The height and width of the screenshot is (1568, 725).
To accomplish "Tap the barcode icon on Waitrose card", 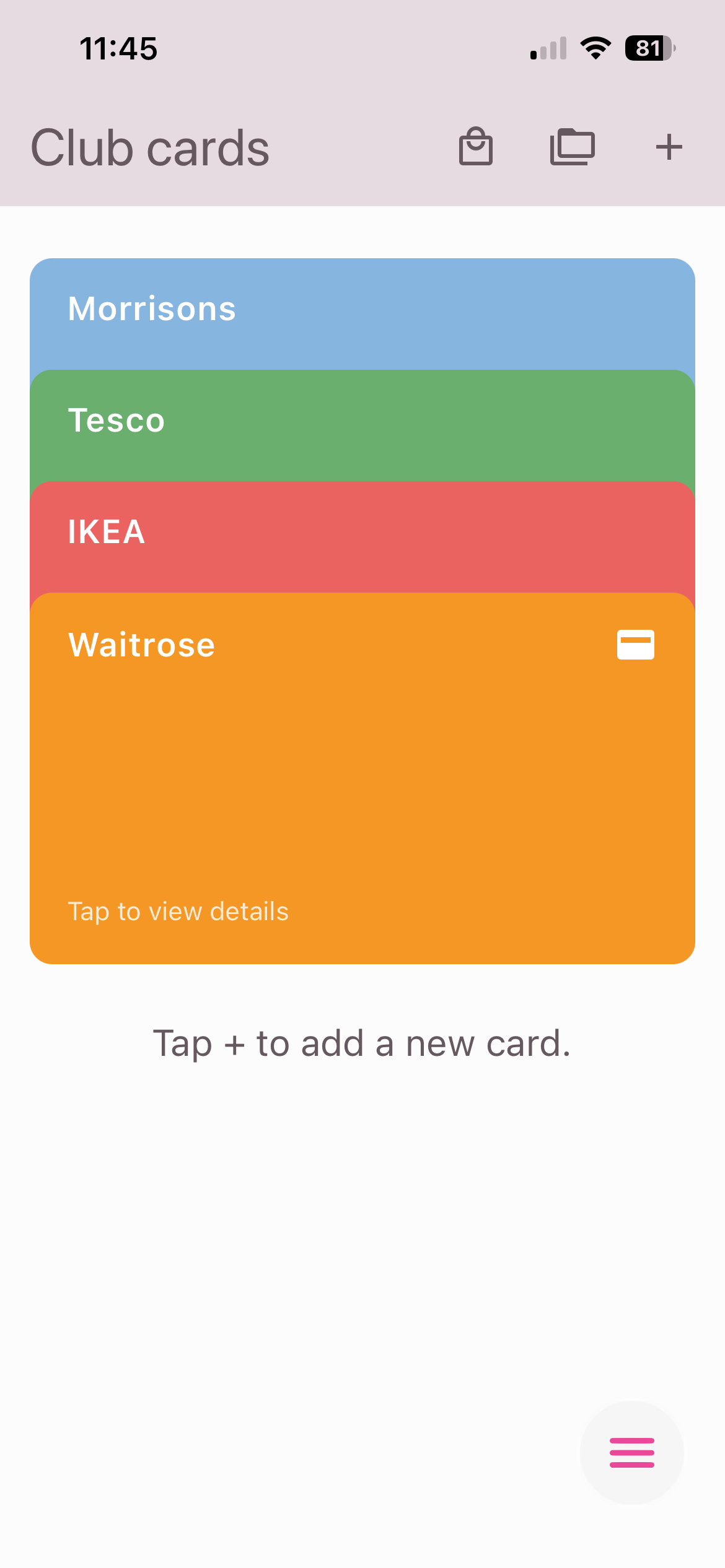I will coord(635,645).
